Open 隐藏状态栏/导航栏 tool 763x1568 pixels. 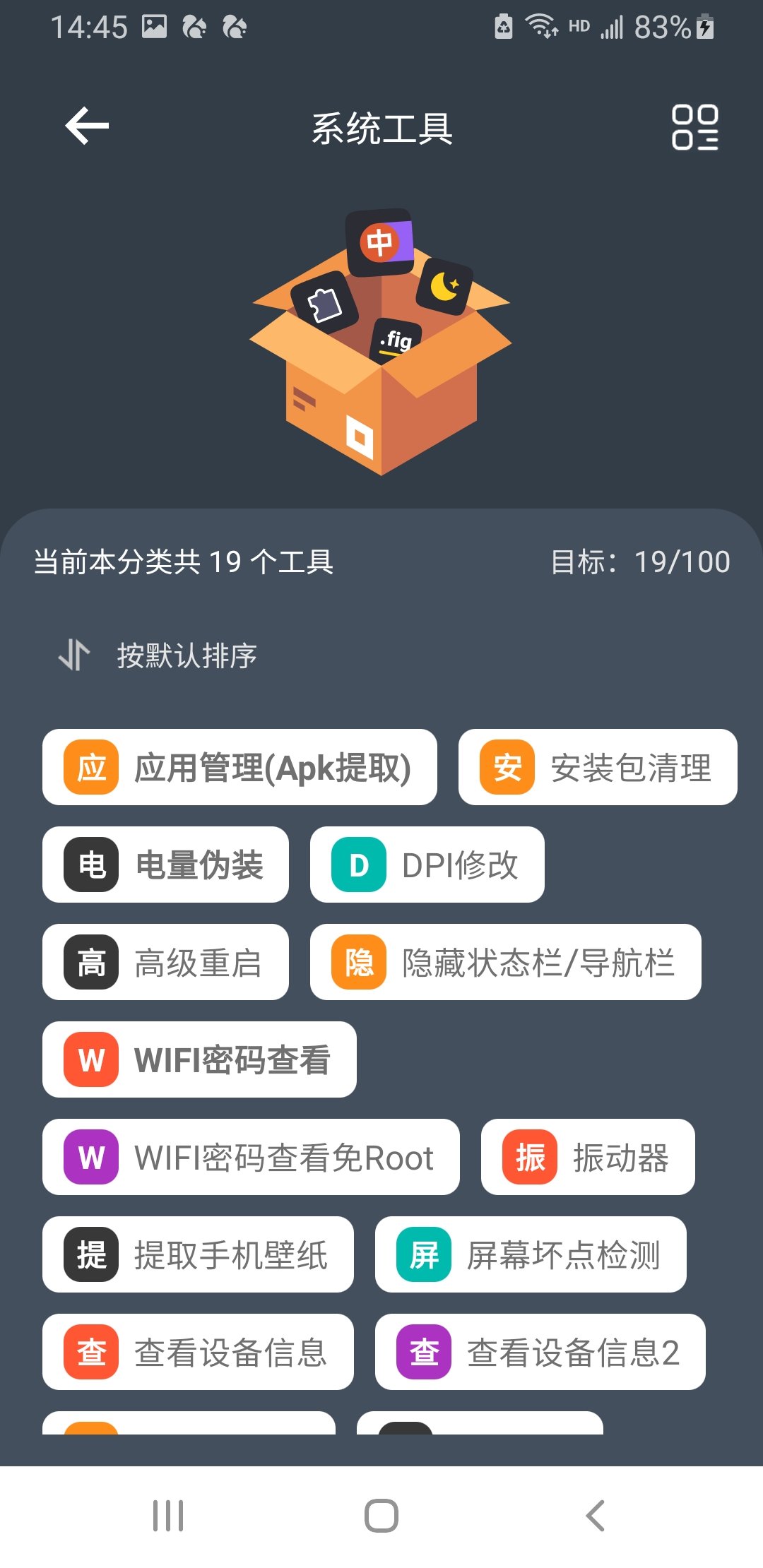click(505, 963)
